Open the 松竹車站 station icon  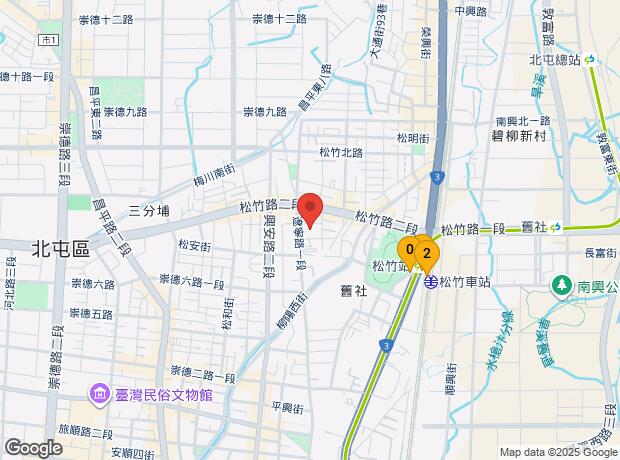tap(429, 283)
